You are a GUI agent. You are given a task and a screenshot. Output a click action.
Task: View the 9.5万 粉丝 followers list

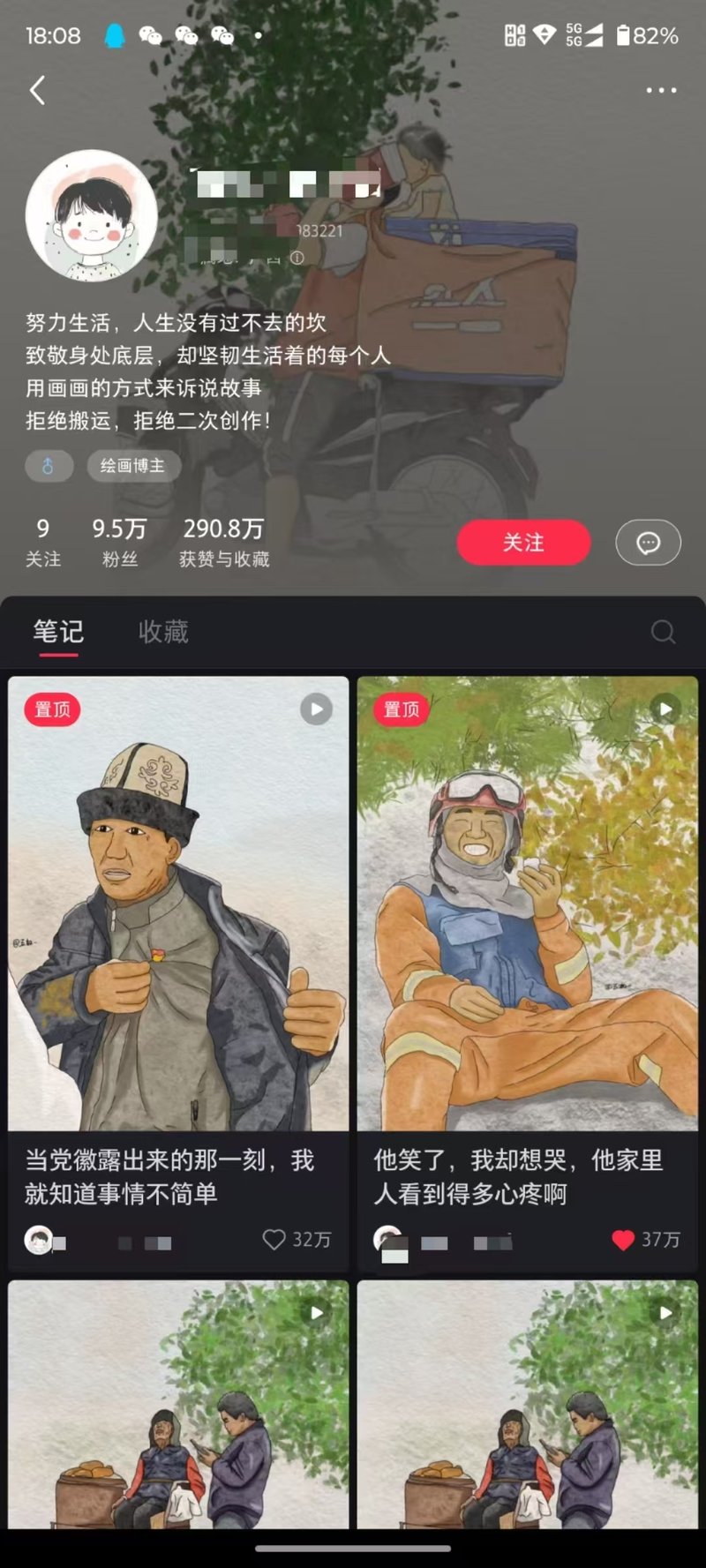(x=119, y=542)
